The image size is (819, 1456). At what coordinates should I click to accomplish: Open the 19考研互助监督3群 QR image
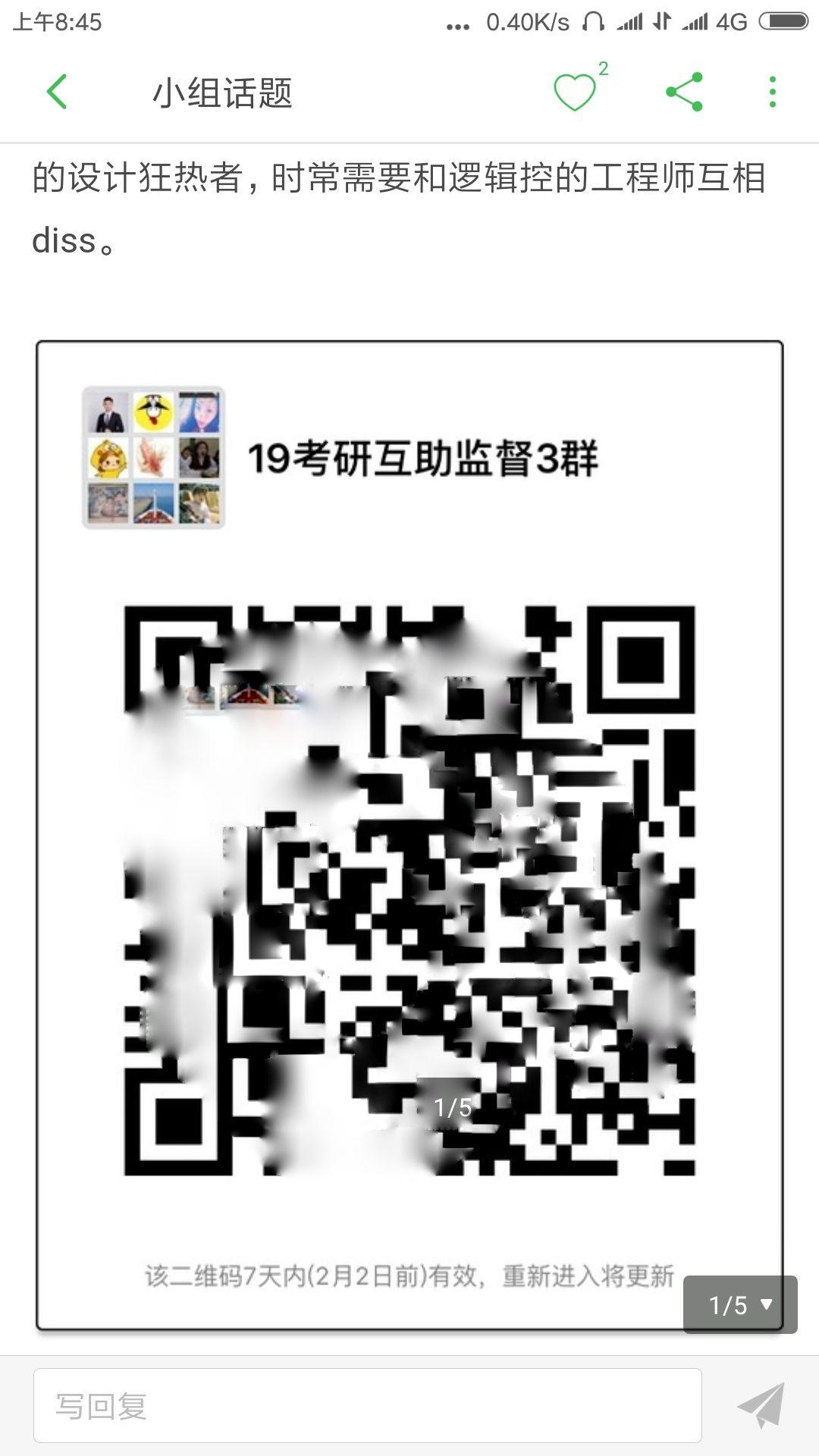409,834
